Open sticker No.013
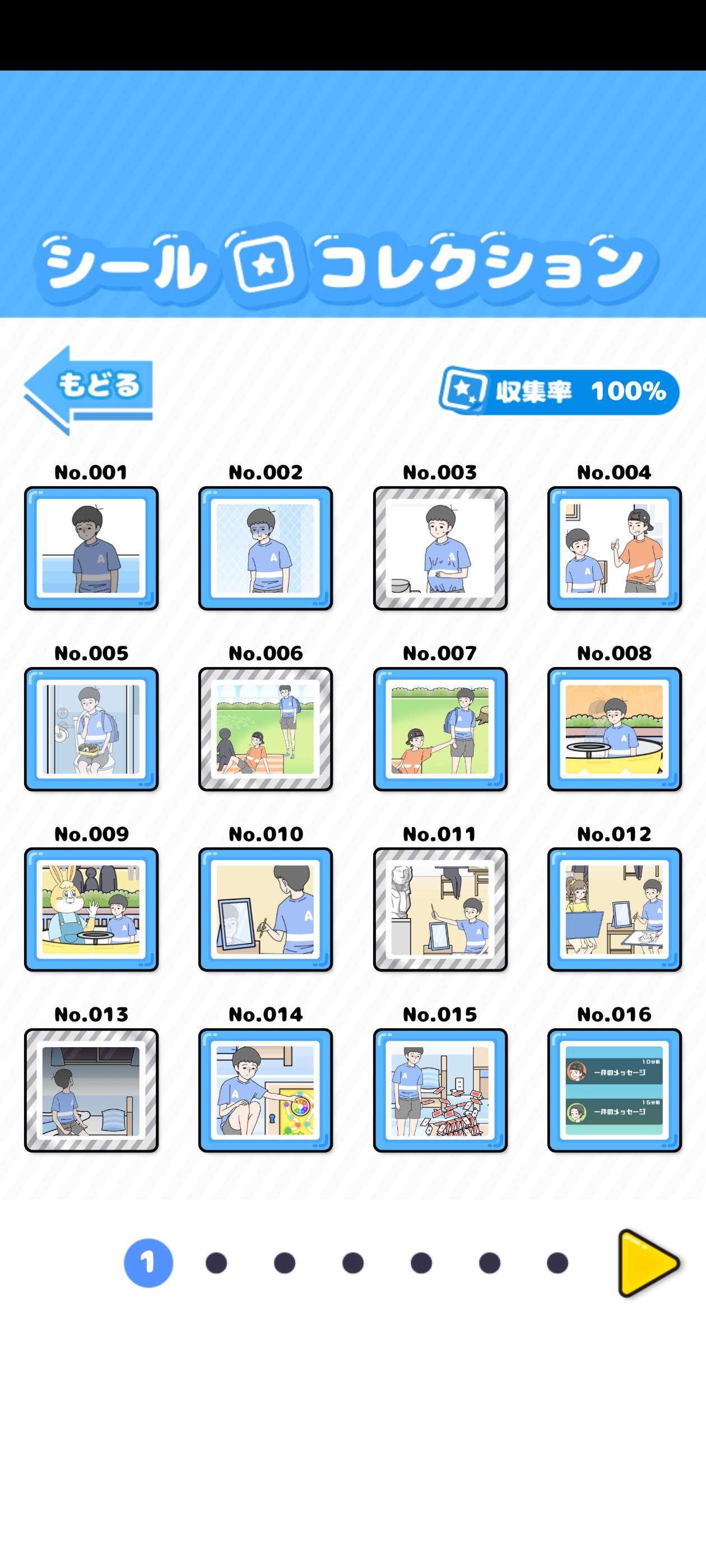706x1568 pixels. coord(91,1090)
